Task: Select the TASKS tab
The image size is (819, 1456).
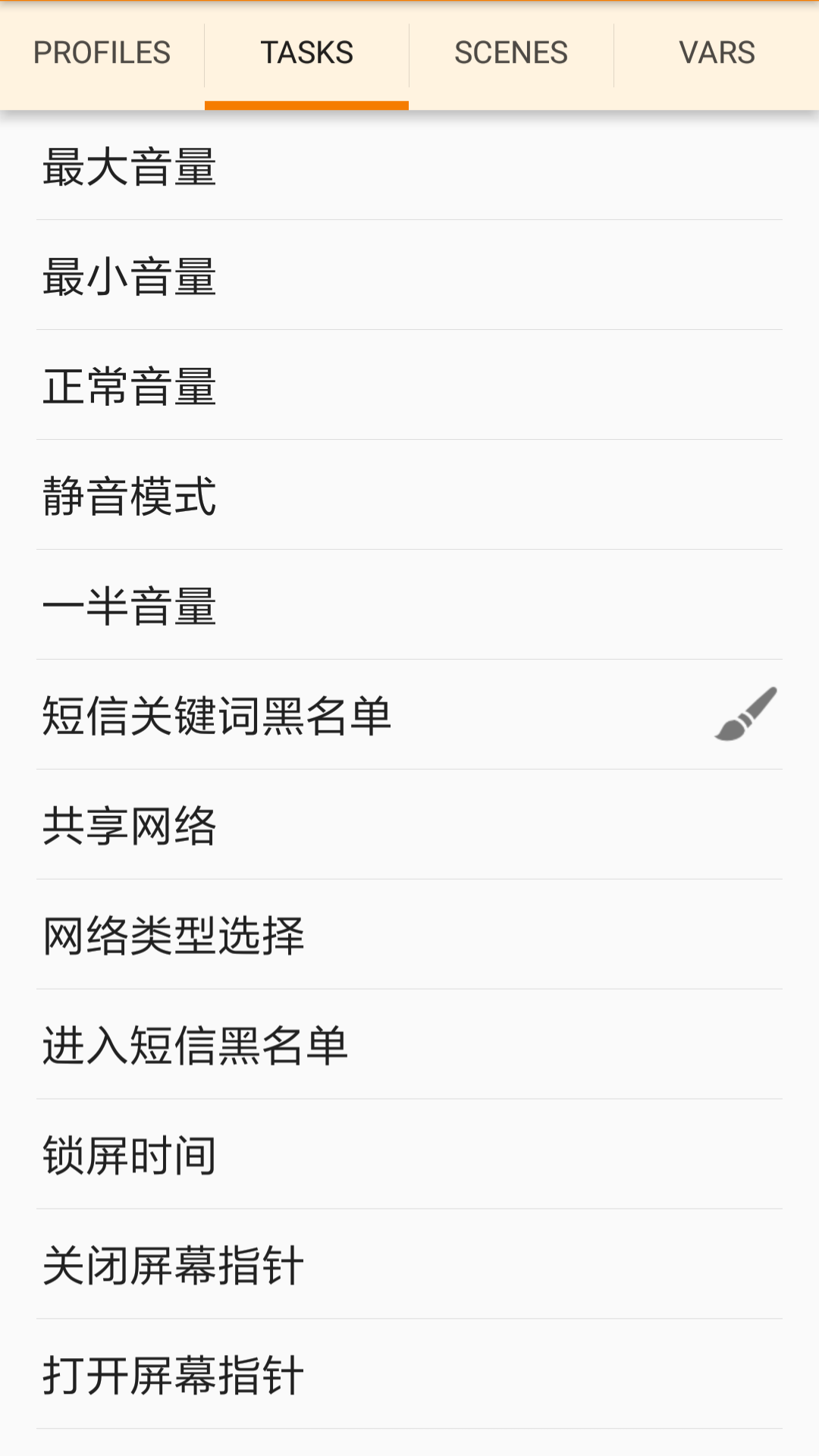Action: (306, 53)
